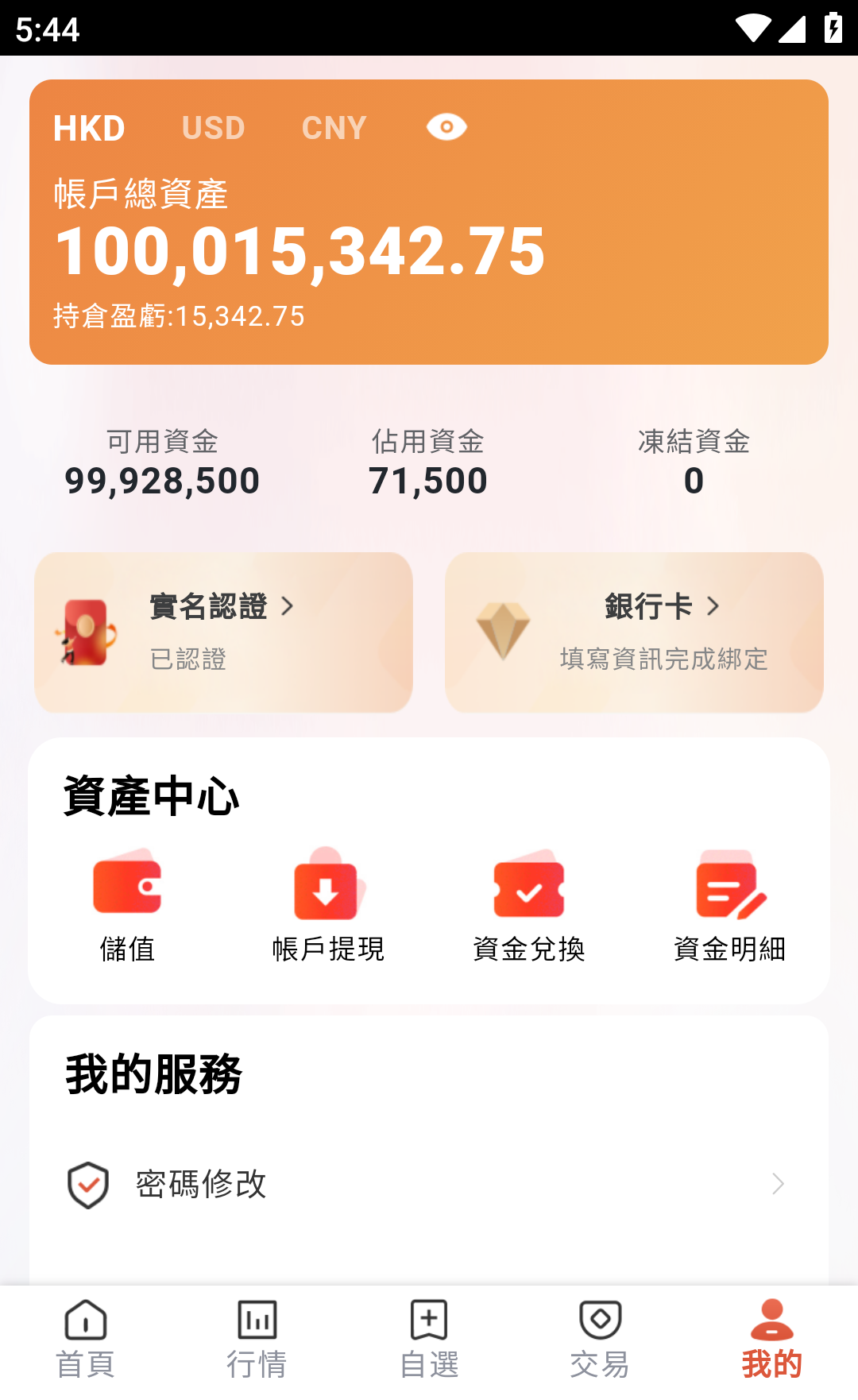The image size is (858, 1400).
Task: Hide account balance with eye icon
Action: pos(446,127)
